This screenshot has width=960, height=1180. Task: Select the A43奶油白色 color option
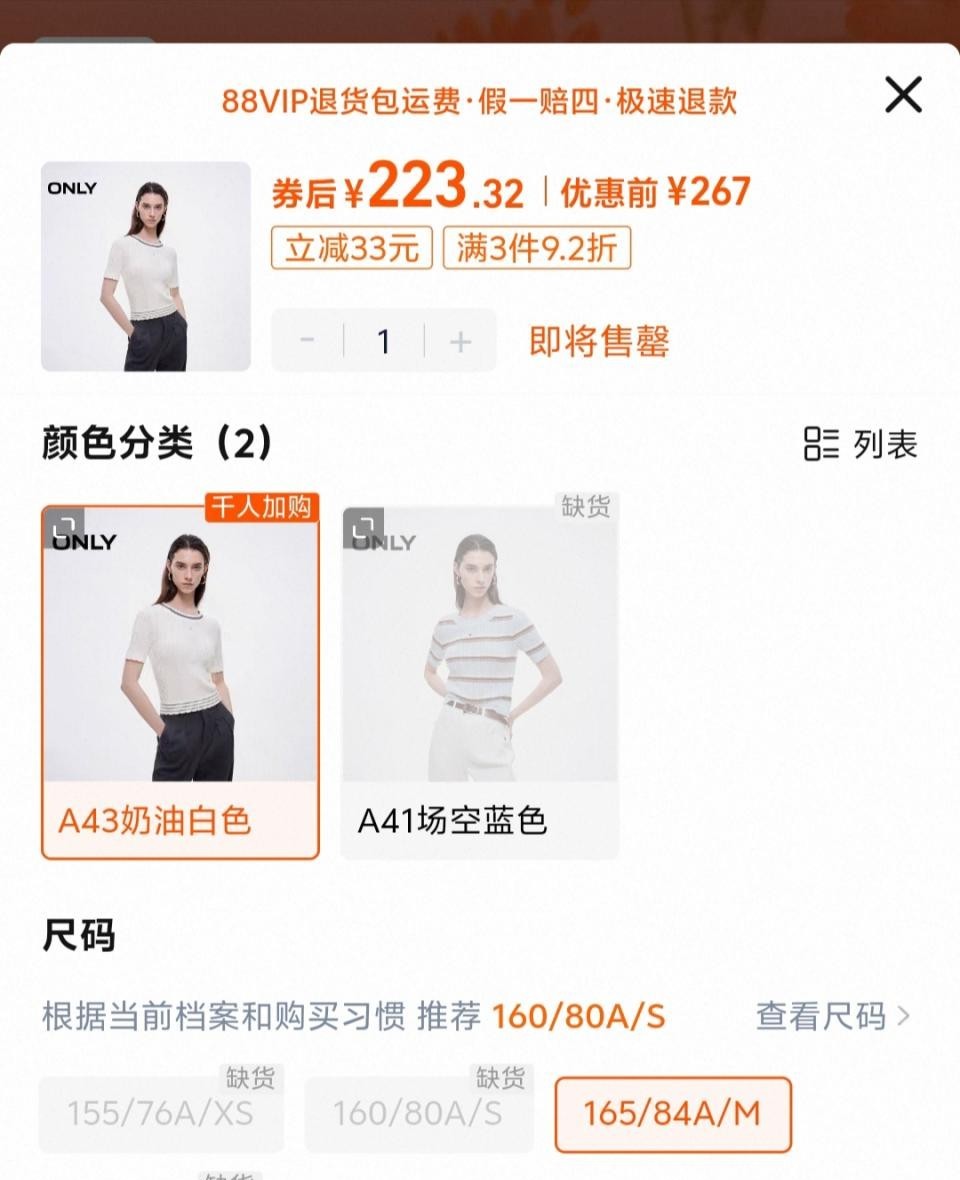click(x=180, y=680)
